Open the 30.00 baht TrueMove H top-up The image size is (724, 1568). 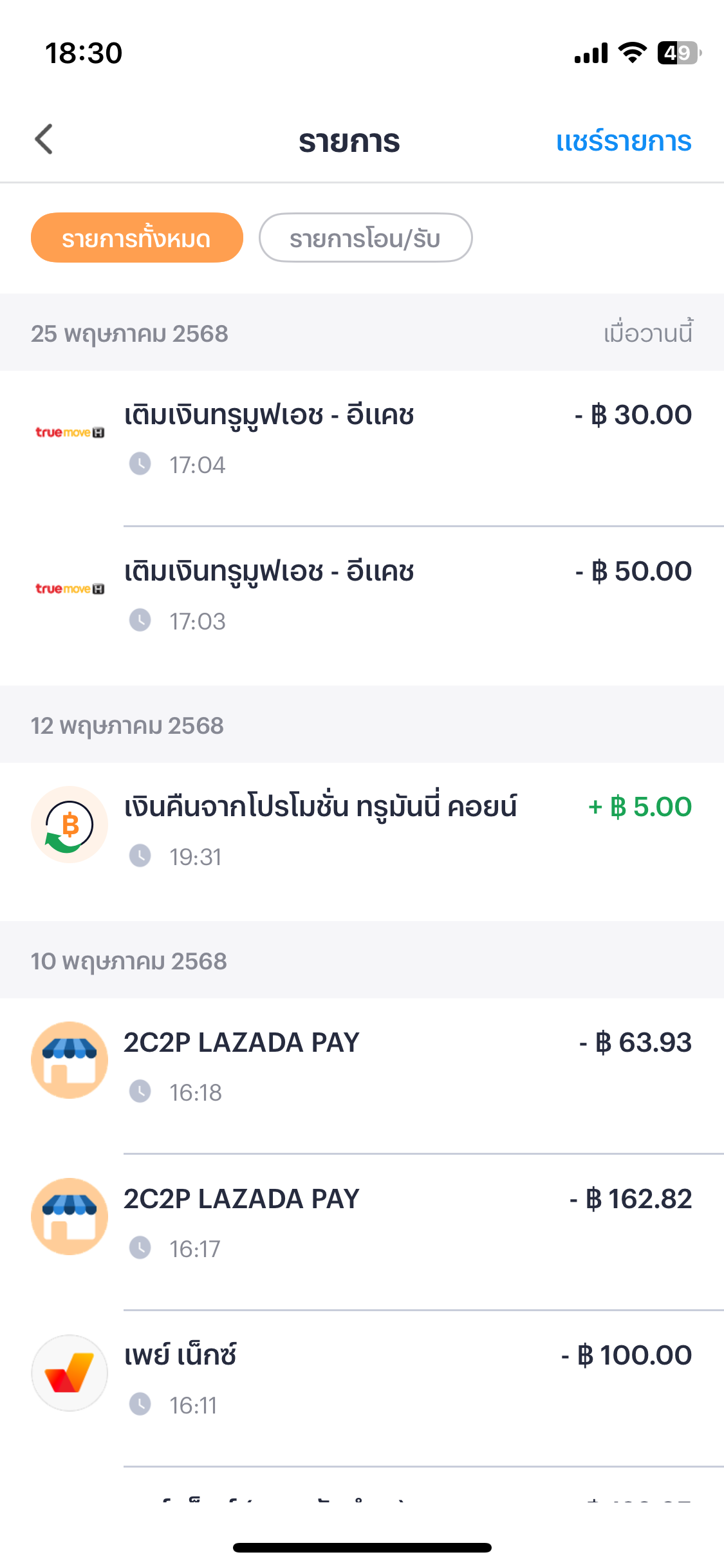pos(362,448)
